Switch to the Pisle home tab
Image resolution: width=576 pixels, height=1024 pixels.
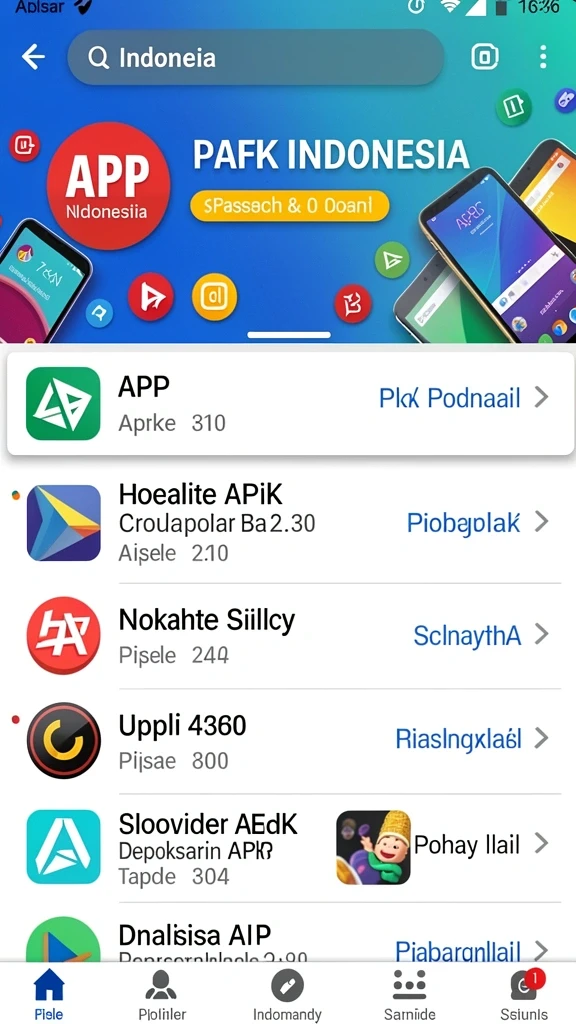coord(49,994)
